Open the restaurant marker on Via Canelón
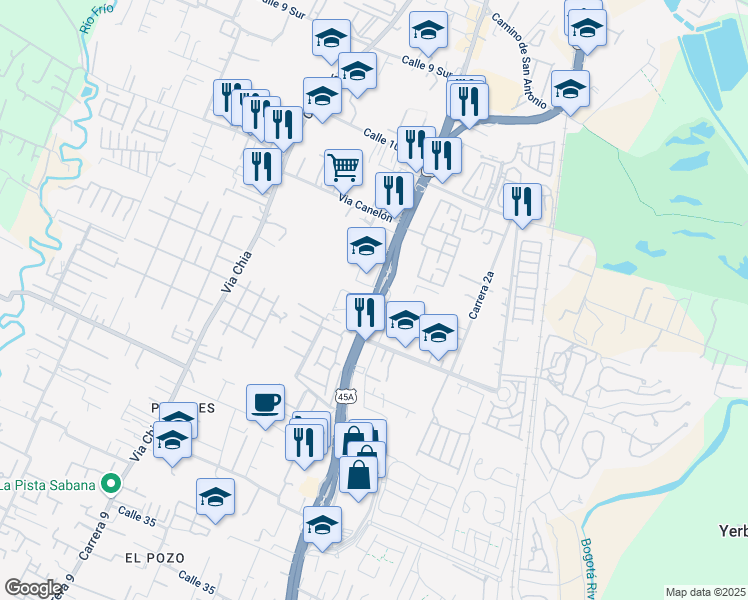This screenshot has width=748, height=600. tap(394, 191)
